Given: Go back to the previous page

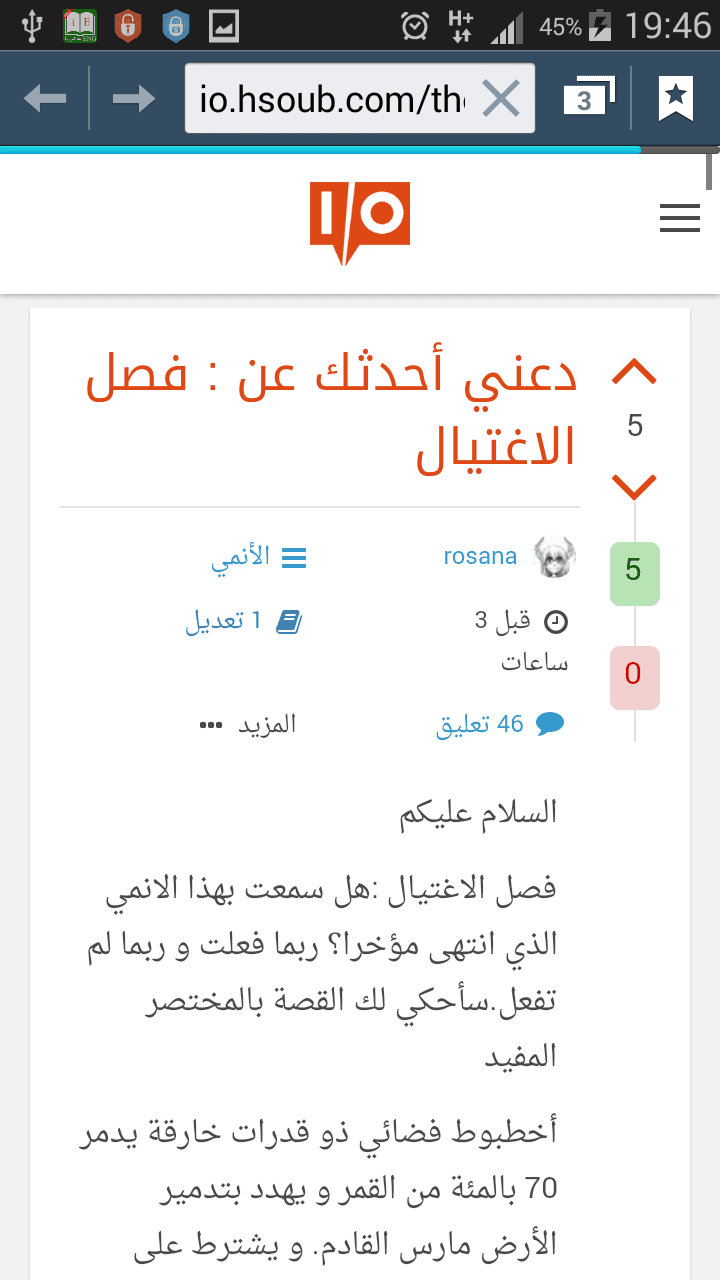Looking at the screenshot, I should click(45, 98).
